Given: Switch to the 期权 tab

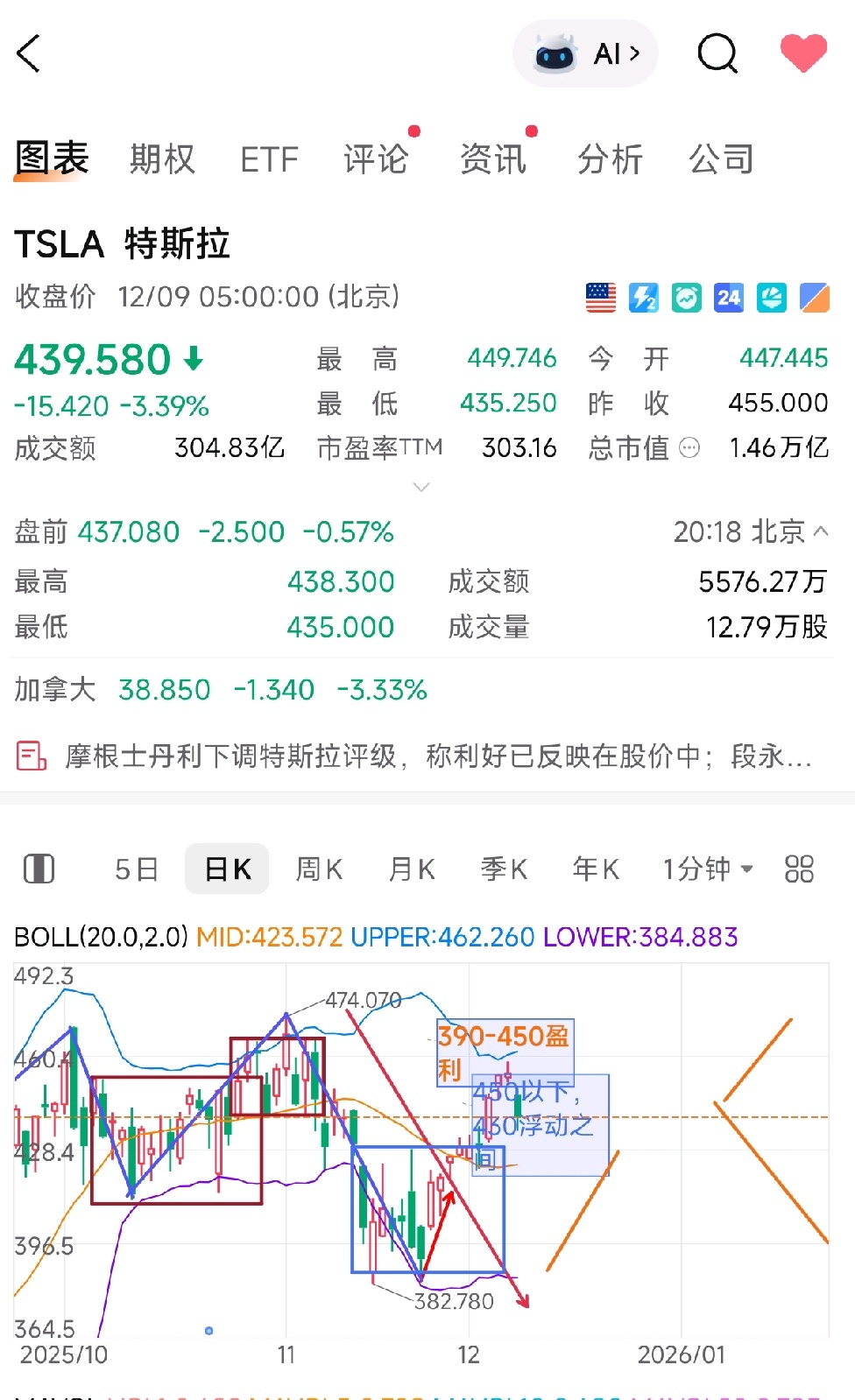Looking at the screenshot, I should coord(162,159).
